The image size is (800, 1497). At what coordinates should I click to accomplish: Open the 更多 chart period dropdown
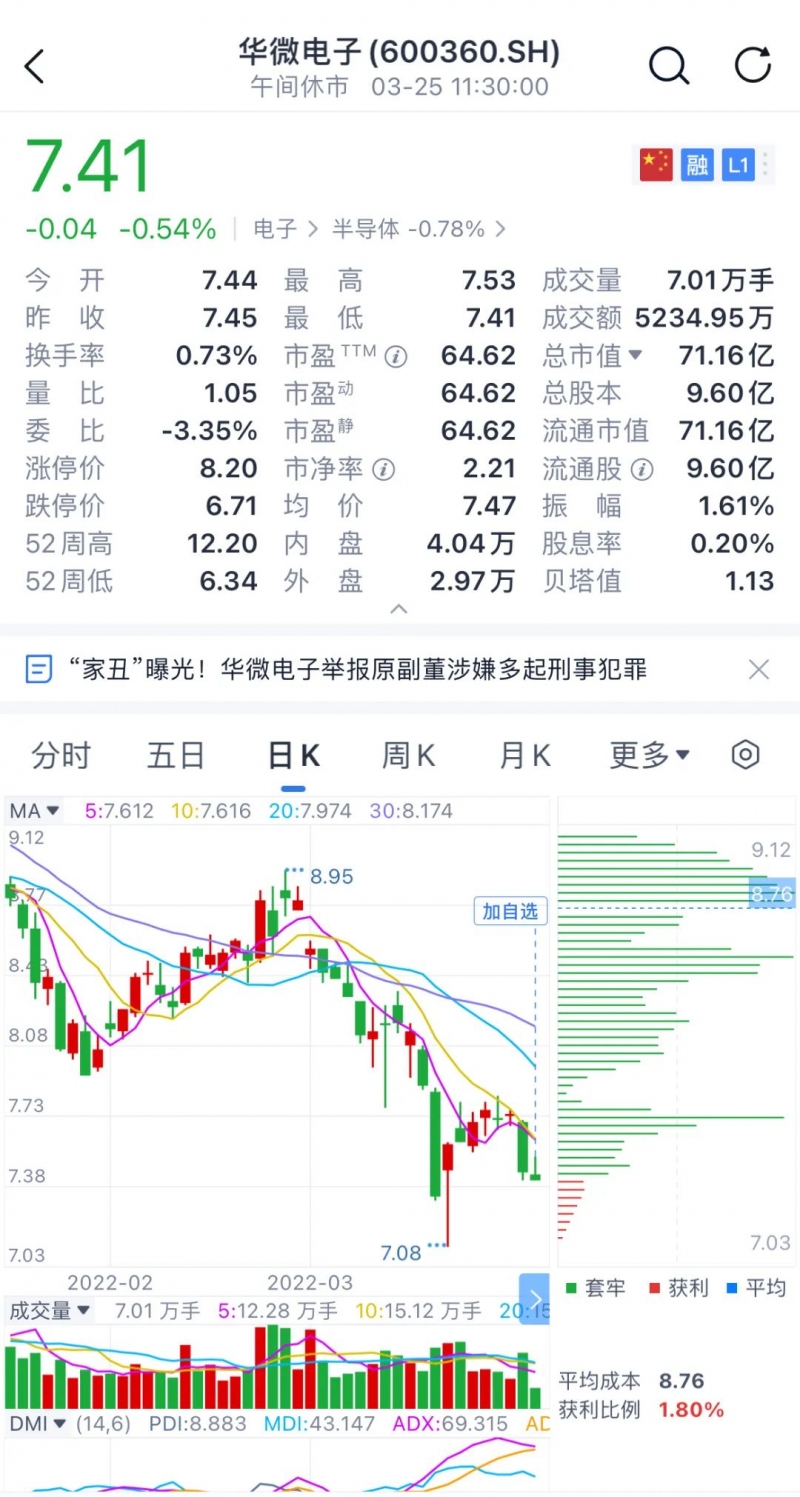click(x=650, y=755)
